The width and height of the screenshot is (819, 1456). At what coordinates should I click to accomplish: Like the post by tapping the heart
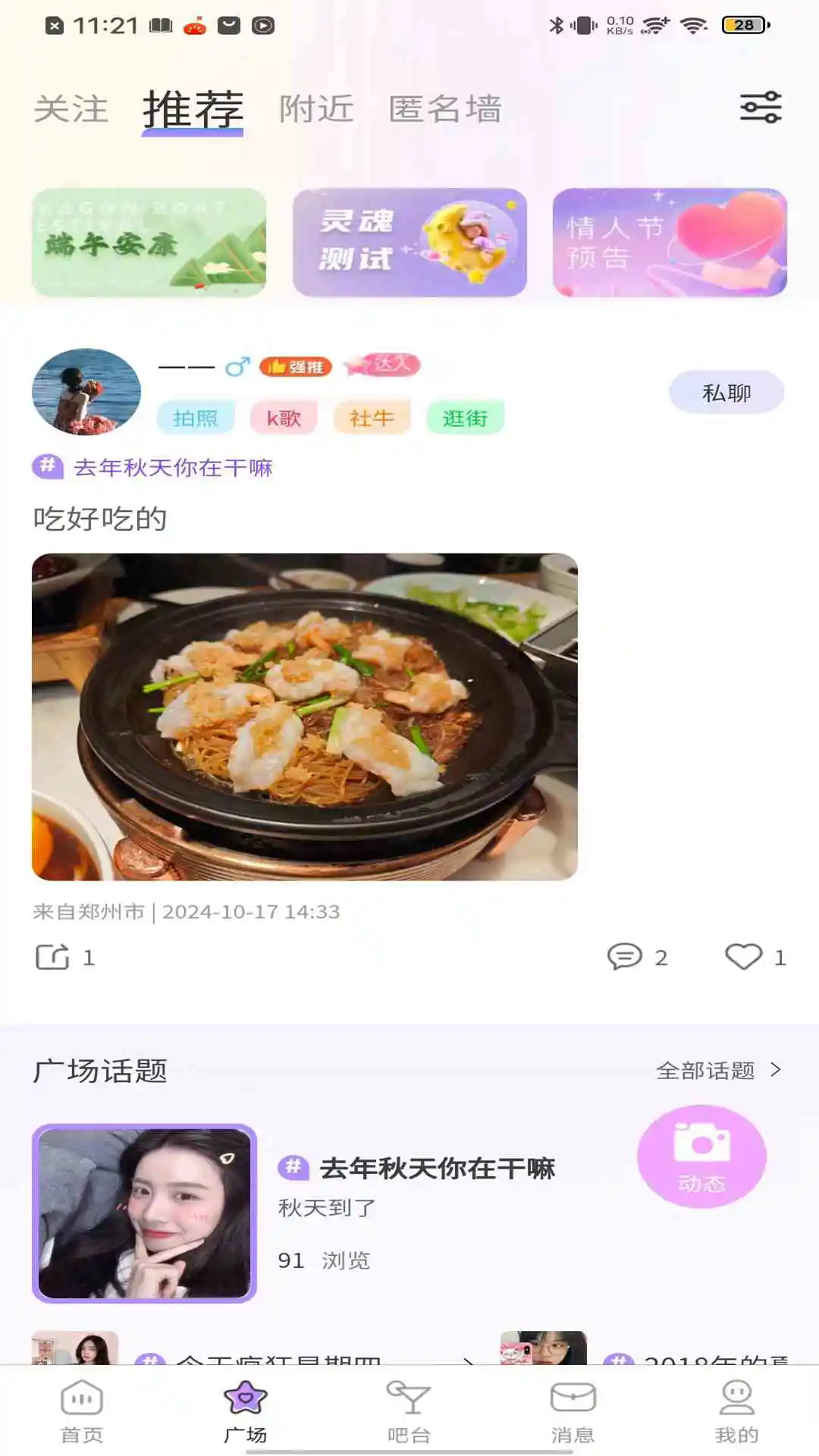pos(744,957)
